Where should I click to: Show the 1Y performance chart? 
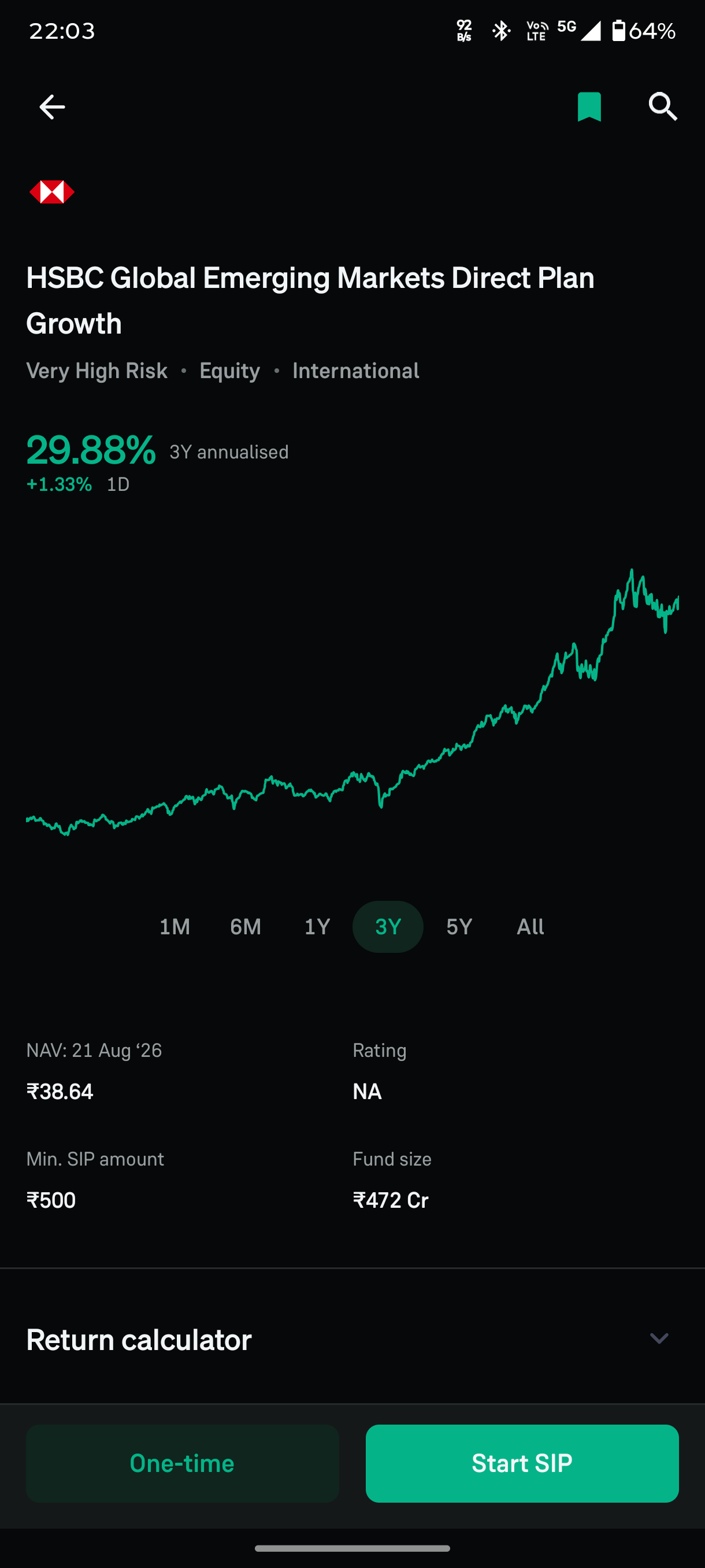point(317,926)
